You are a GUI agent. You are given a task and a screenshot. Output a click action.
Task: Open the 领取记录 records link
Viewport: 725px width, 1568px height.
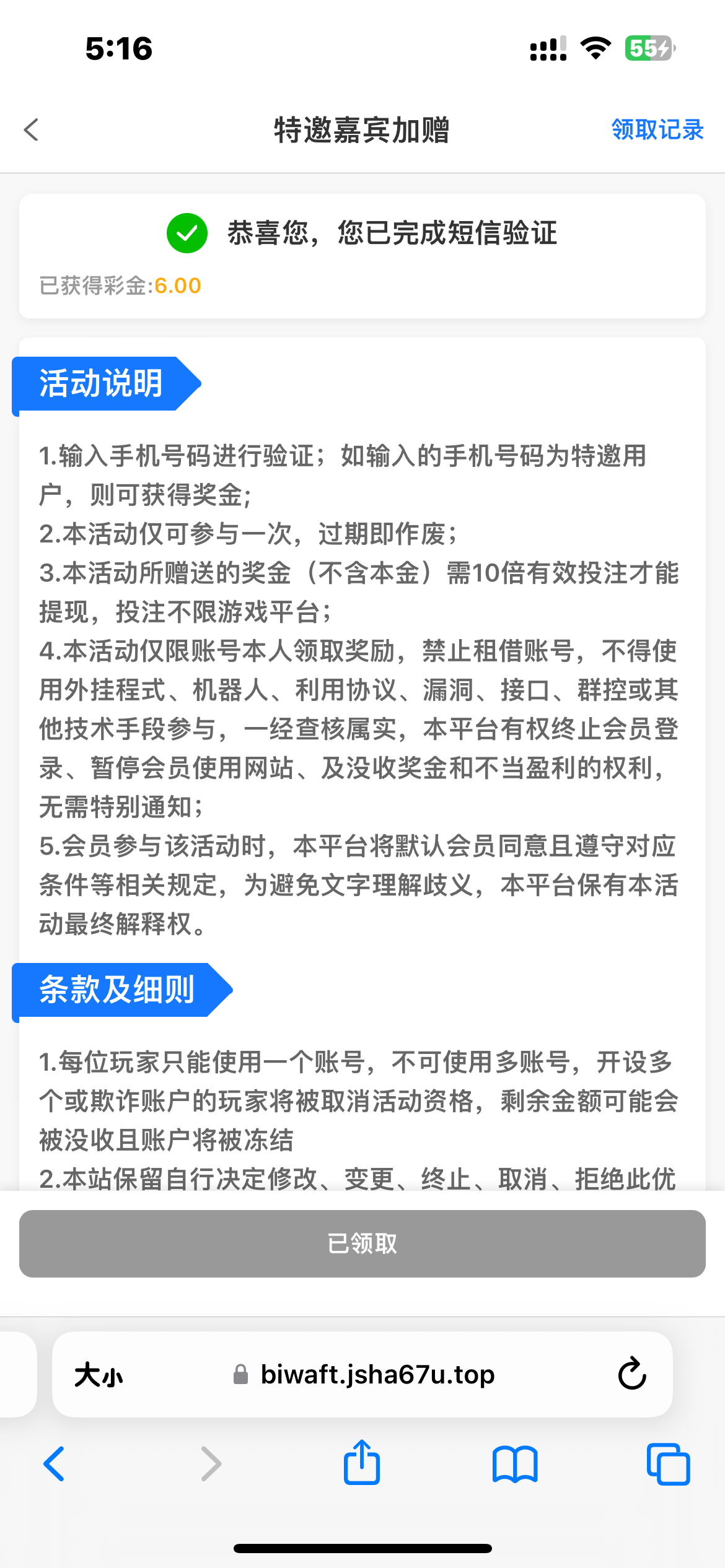point(657,130)
